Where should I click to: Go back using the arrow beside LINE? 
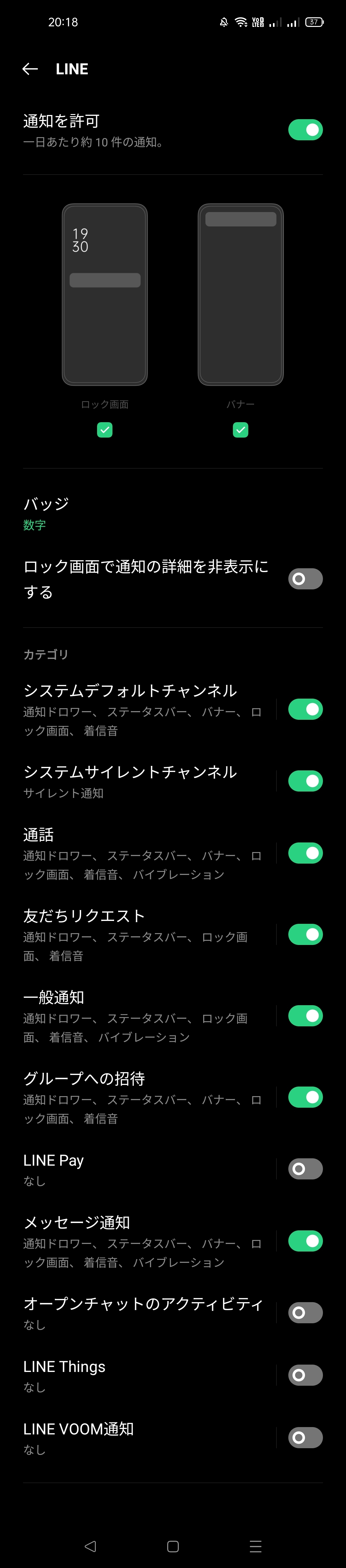(x=30, y=69)
